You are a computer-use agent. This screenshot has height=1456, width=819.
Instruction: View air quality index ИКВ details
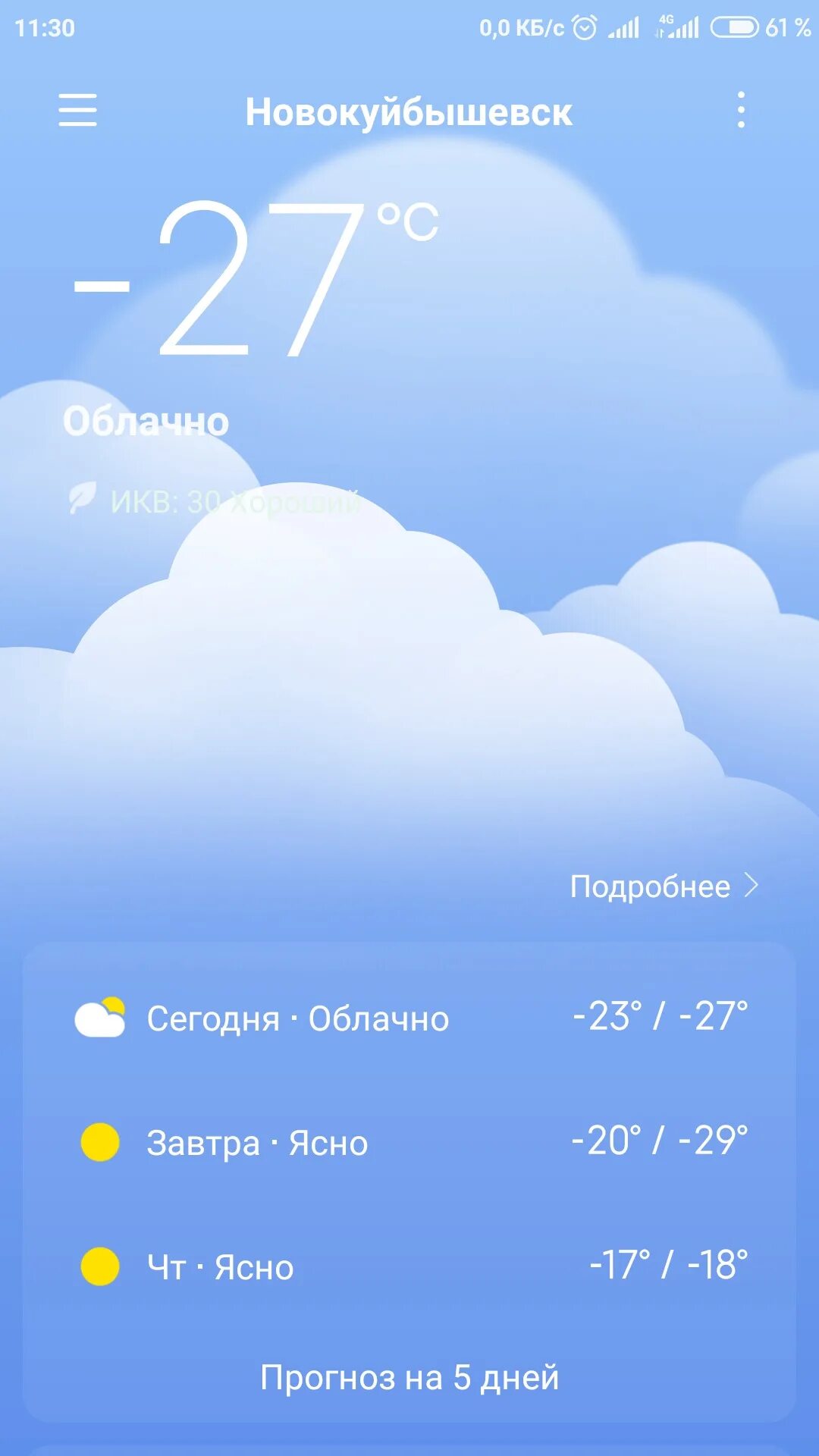pyautogui.click(x=215, y=501)
